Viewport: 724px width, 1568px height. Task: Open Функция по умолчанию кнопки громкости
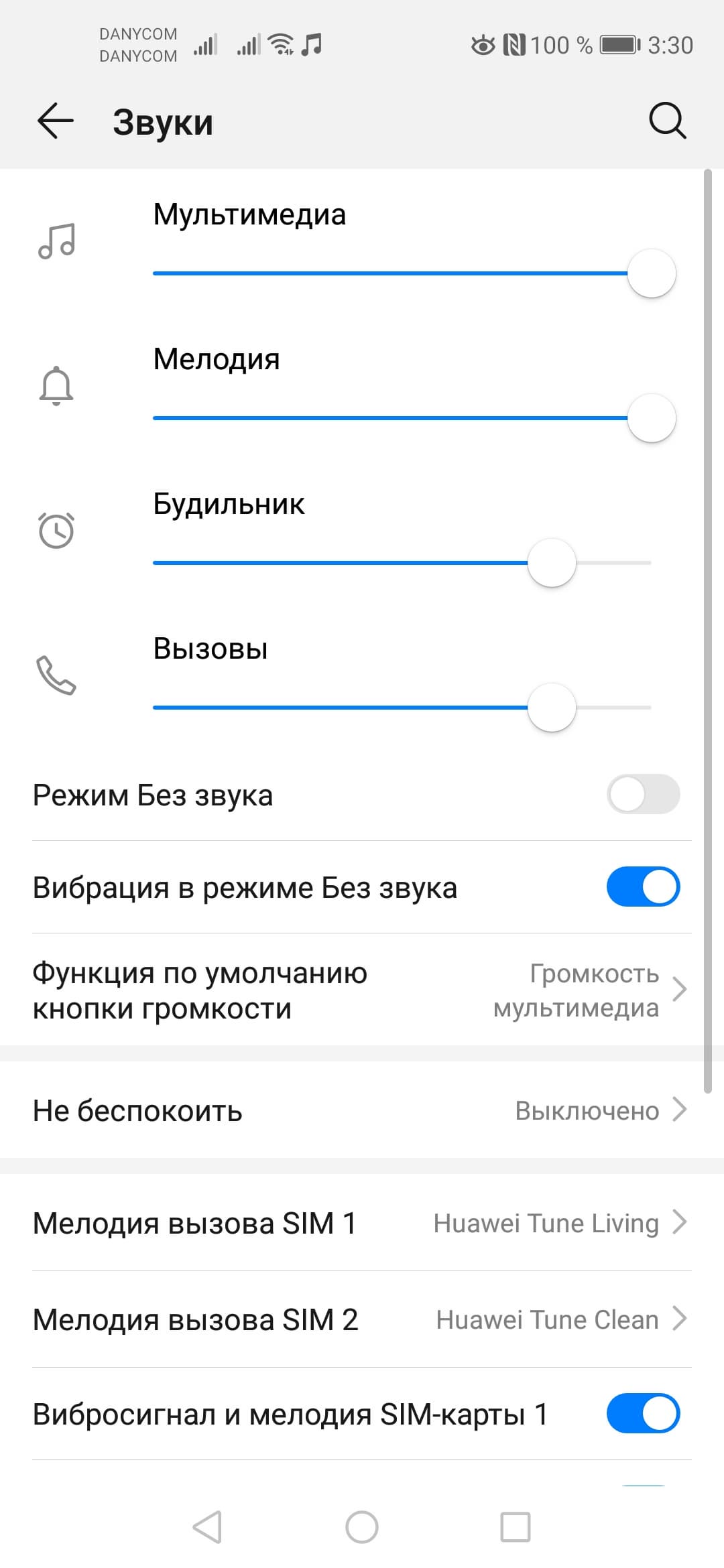[362, 990]
